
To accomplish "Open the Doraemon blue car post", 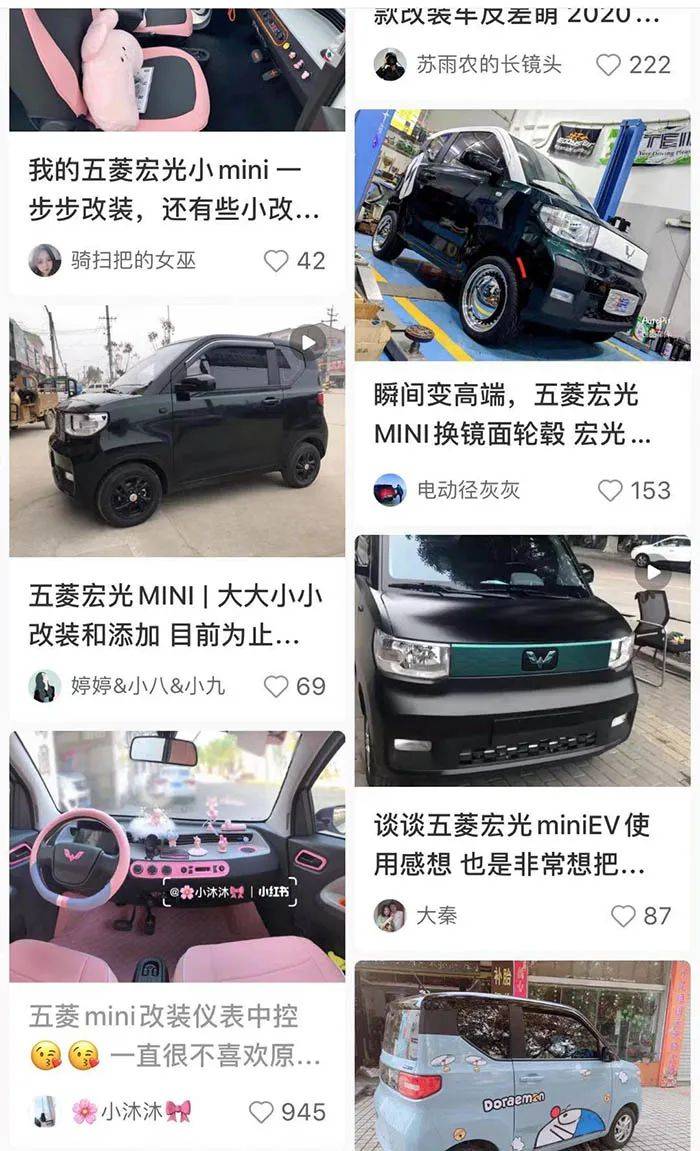I will (522, 1060).
